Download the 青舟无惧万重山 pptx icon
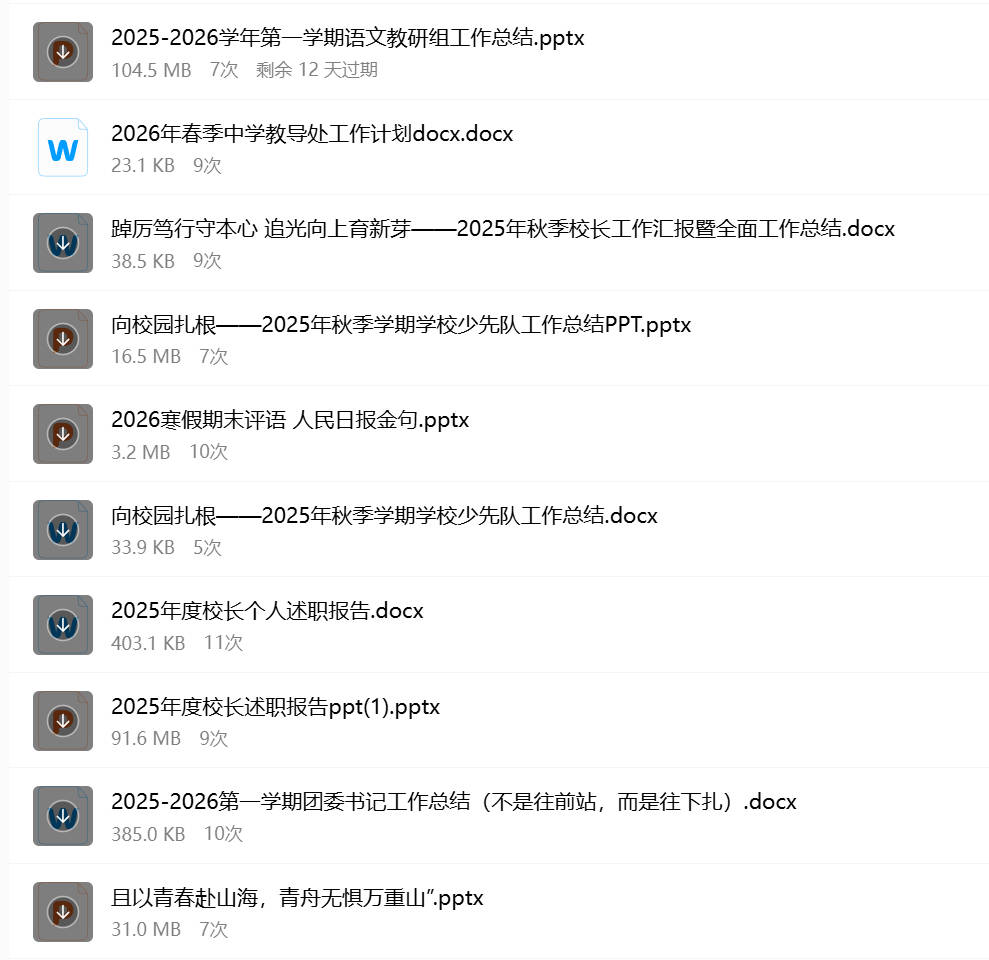989x960 pixels. (x=63, y=912)
